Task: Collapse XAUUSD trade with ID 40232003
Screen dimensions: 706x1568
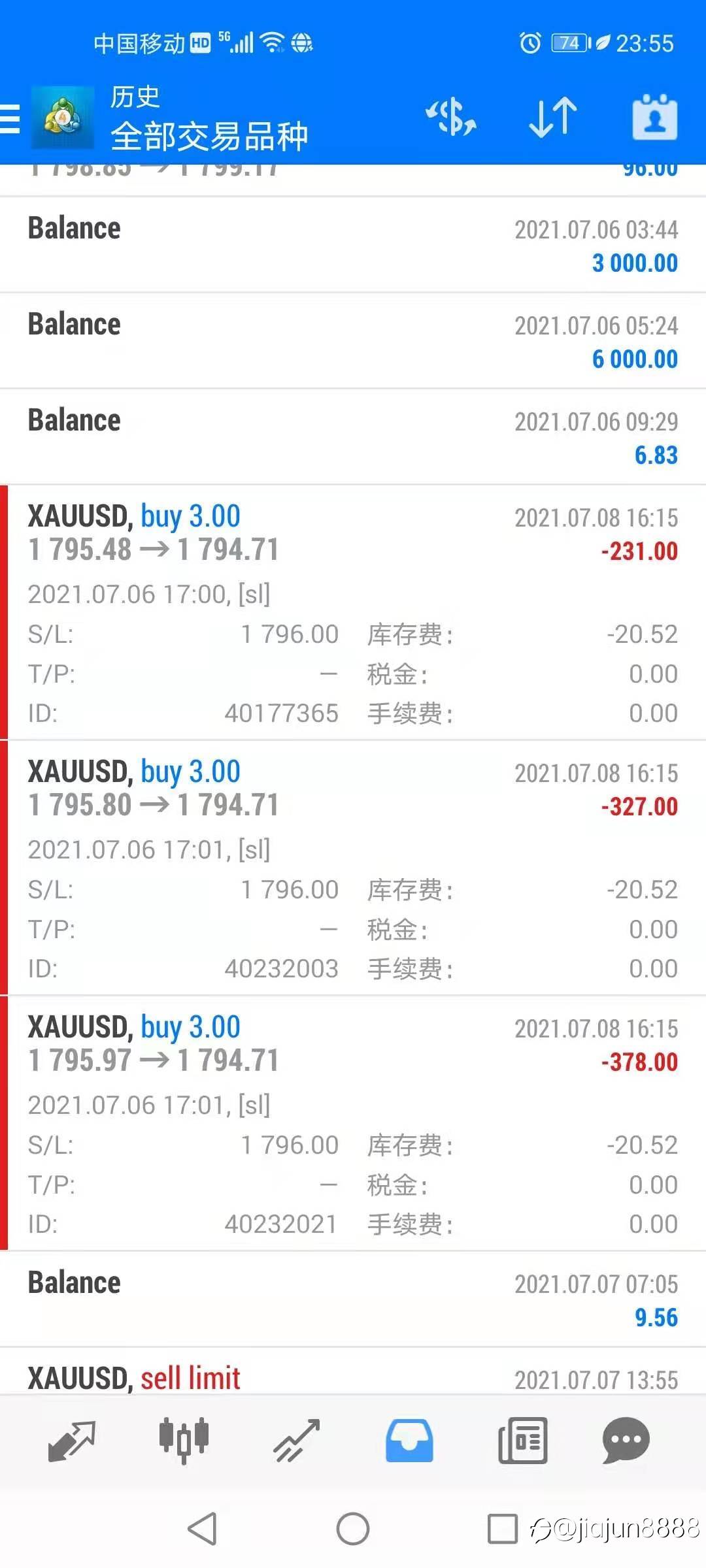Action: coord(353,868)
